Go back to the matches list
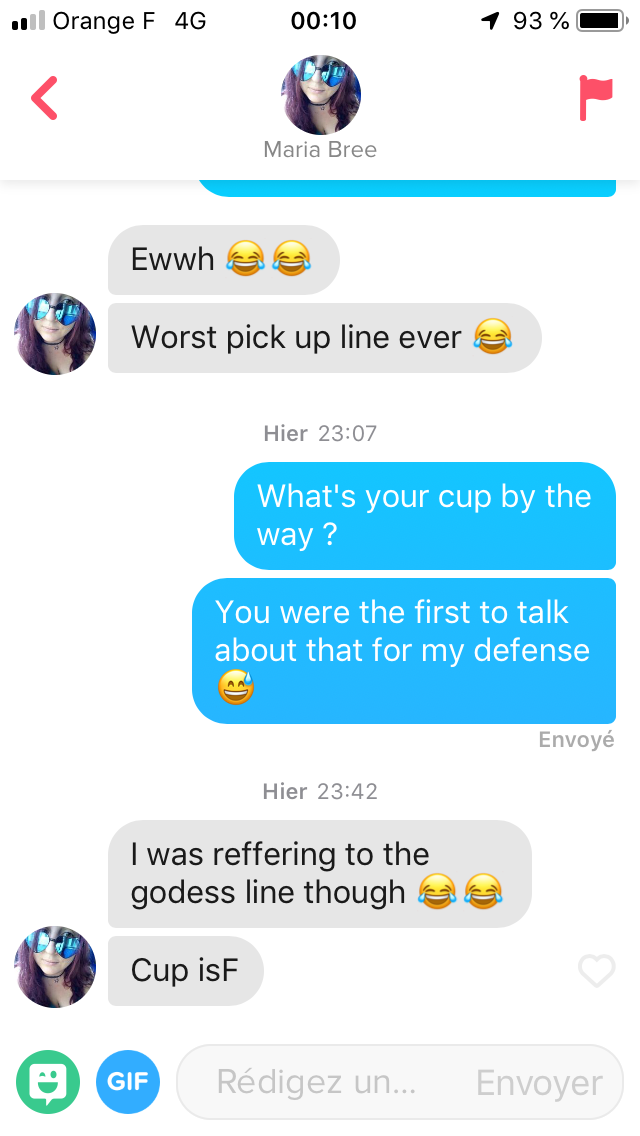The width and height of the screenshot is (640, 1136). [45, 98]
